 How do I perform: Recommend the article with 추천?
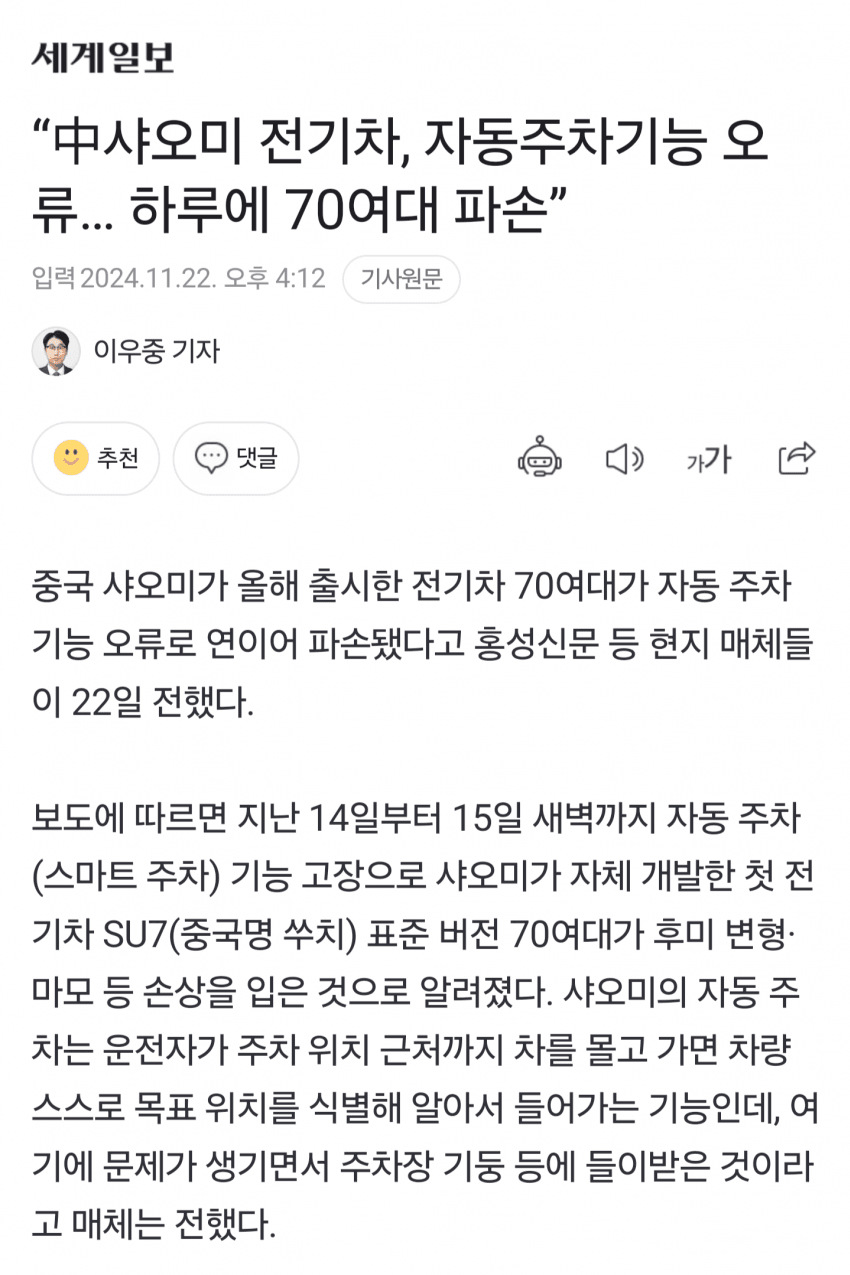[96, 458]
